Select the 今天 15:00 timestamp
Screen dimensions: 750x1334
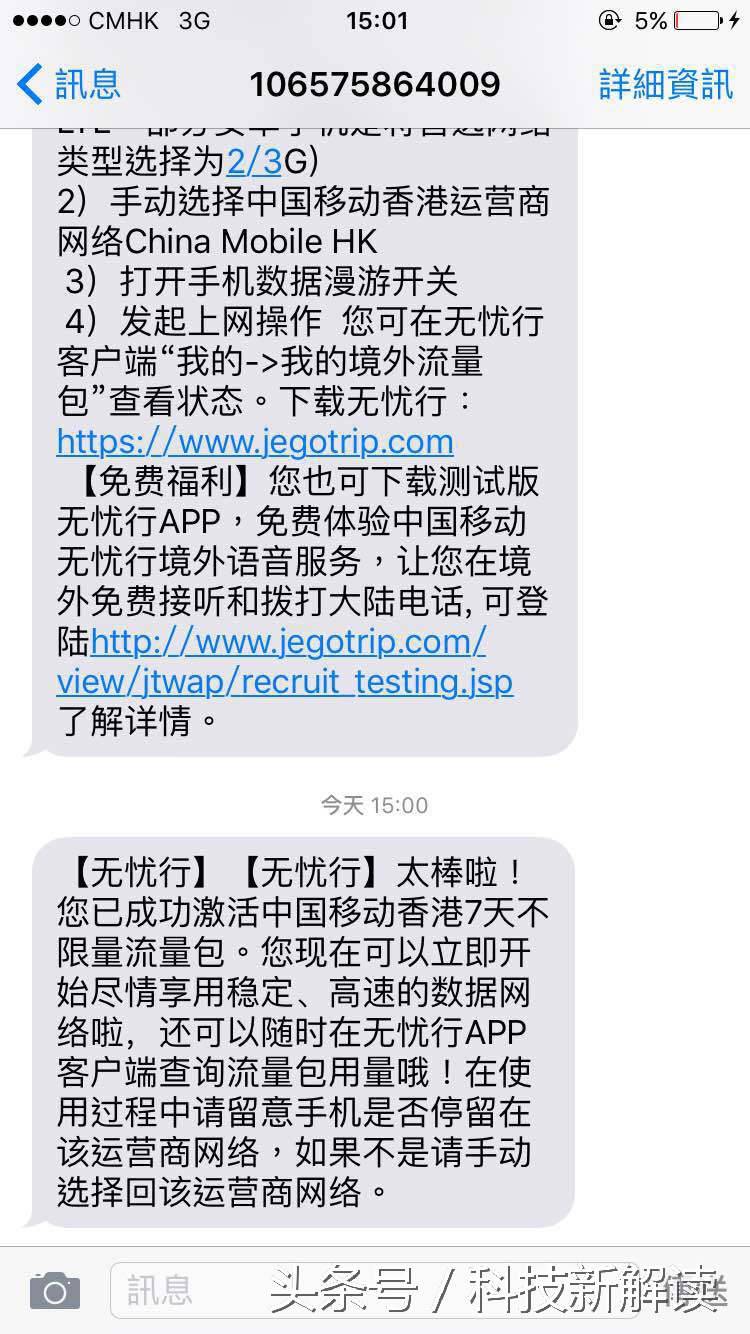pos(374,805)
